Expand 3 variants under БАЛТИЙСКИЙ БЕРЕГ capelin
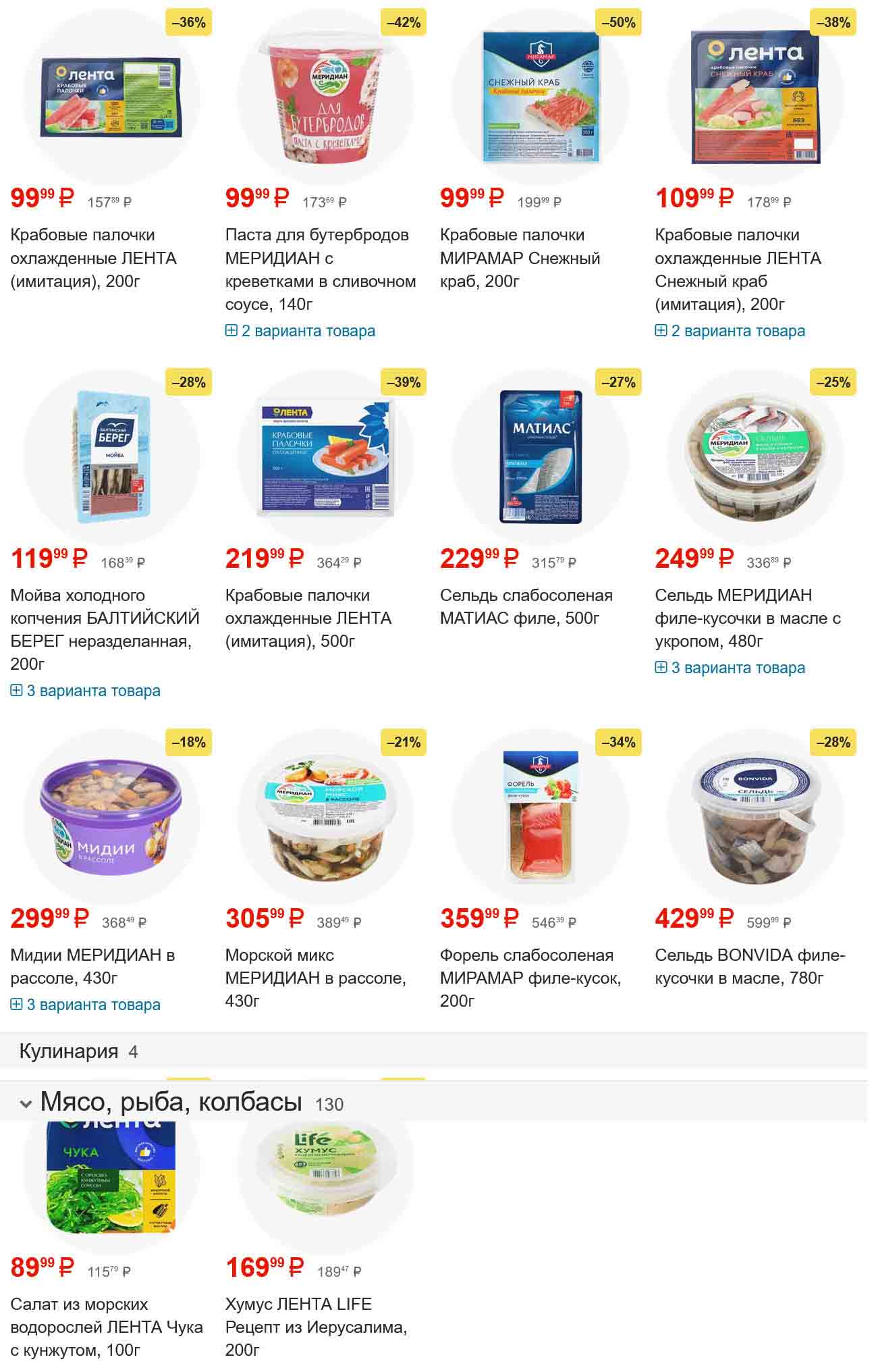This screenshot has height=1372, width=876. [x=86, y=691]
